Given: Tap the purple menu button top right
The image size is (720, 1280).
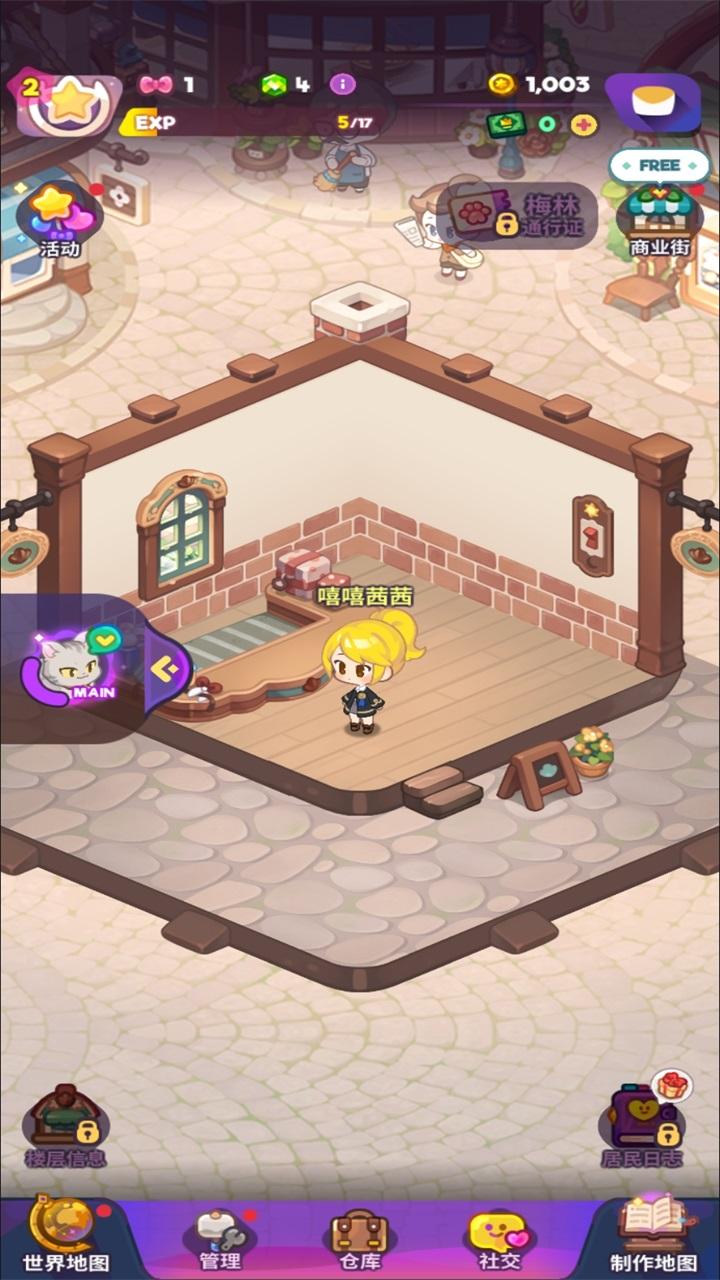Looking at the screenshot, I should [652, 102].
